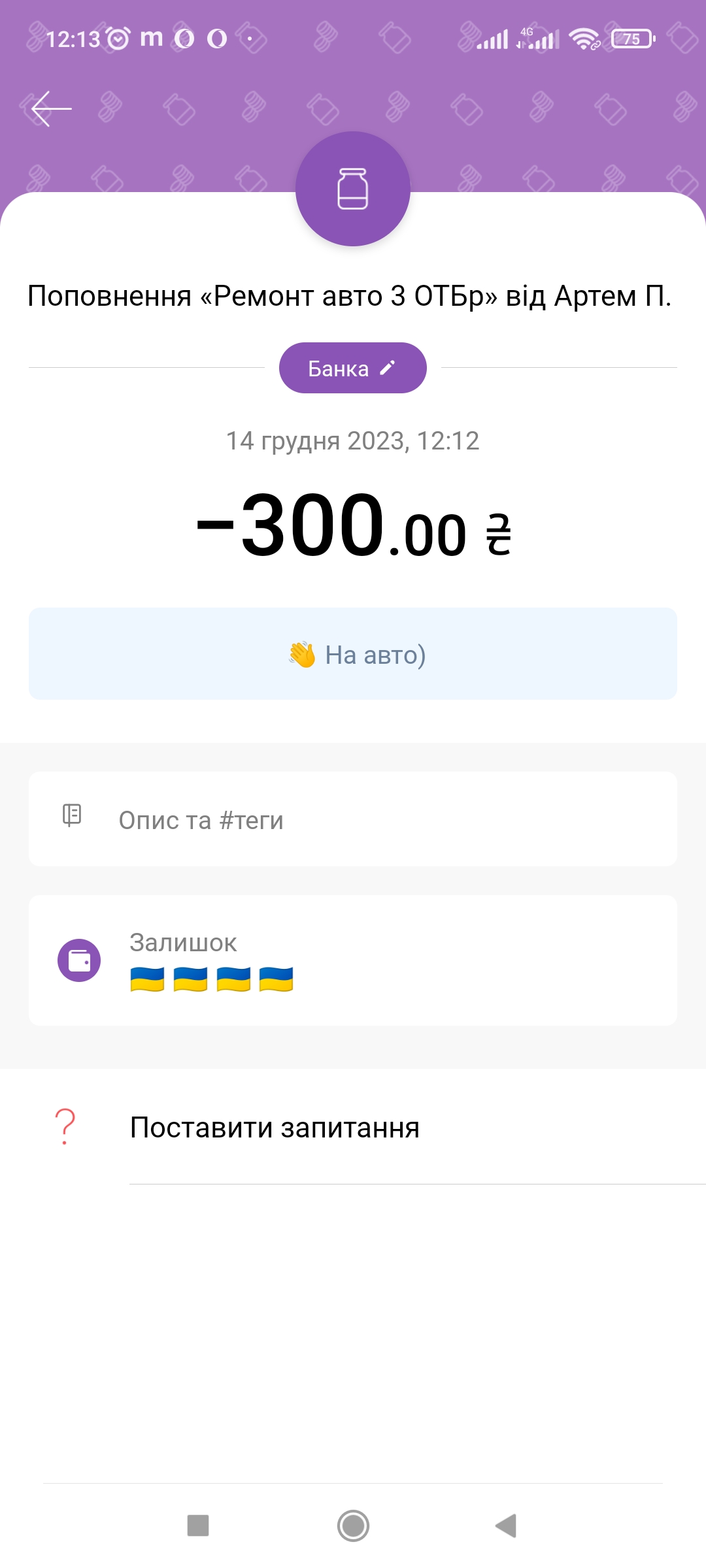The image size is (706, 1568).
Task: Open recent apps from navigation bar
Action: [198, 1526]
